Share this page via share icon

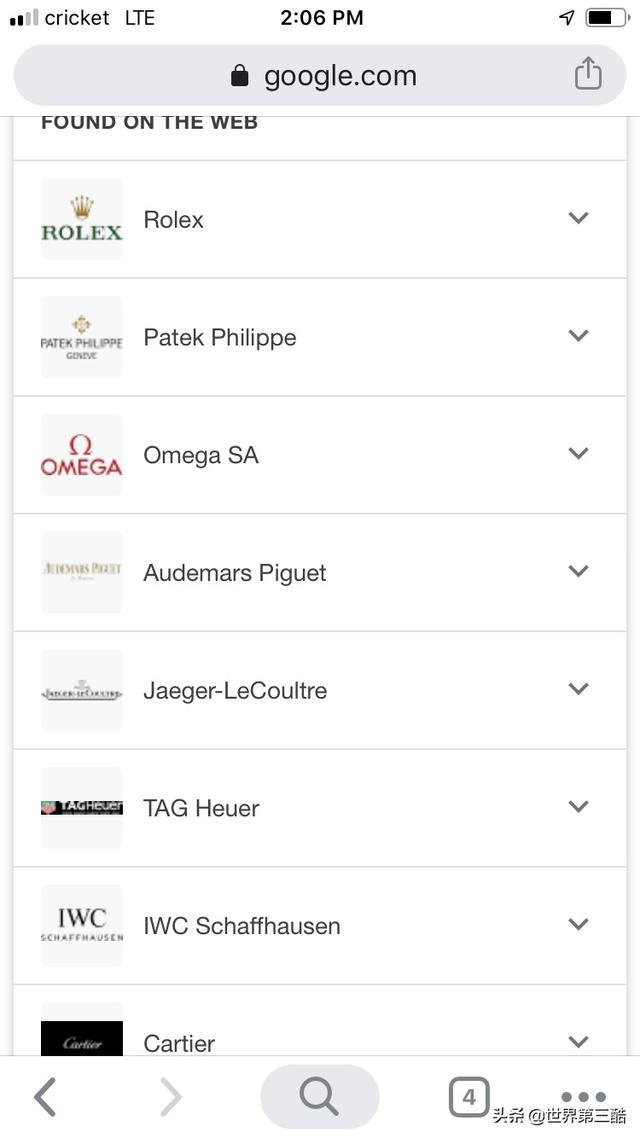click(x=588, y=73)
